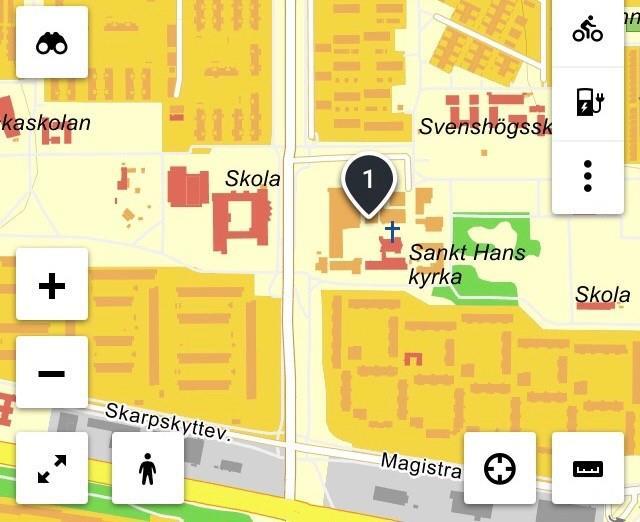The image size is (640, 522).
Task: Expand the map to fullscreen
Action: click(52, 468)
